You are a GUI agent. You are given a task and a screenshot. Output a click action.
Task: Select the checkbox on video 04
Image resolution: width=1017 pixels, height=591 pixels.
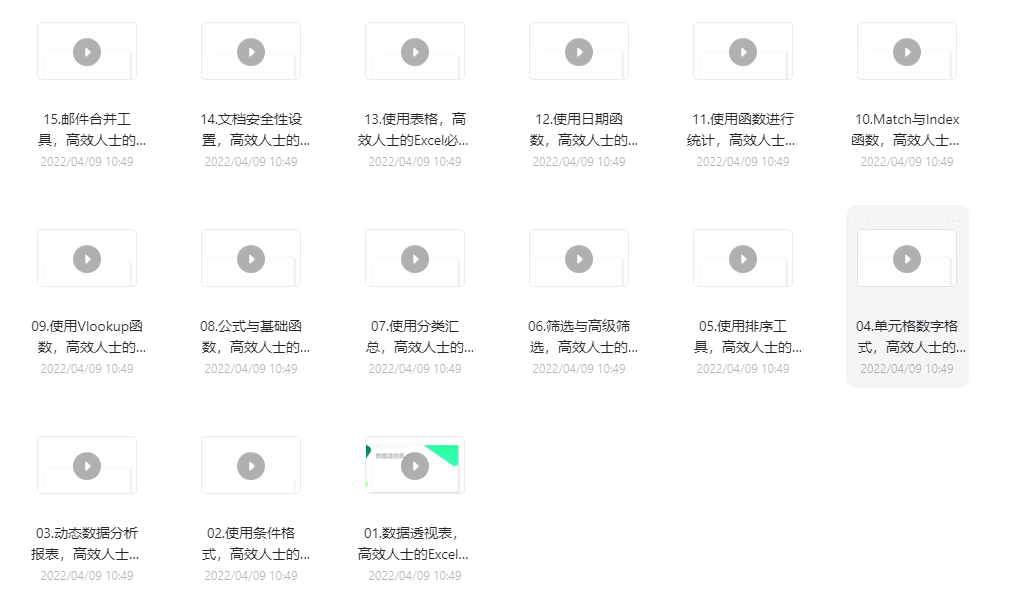[x=862, y=221]
